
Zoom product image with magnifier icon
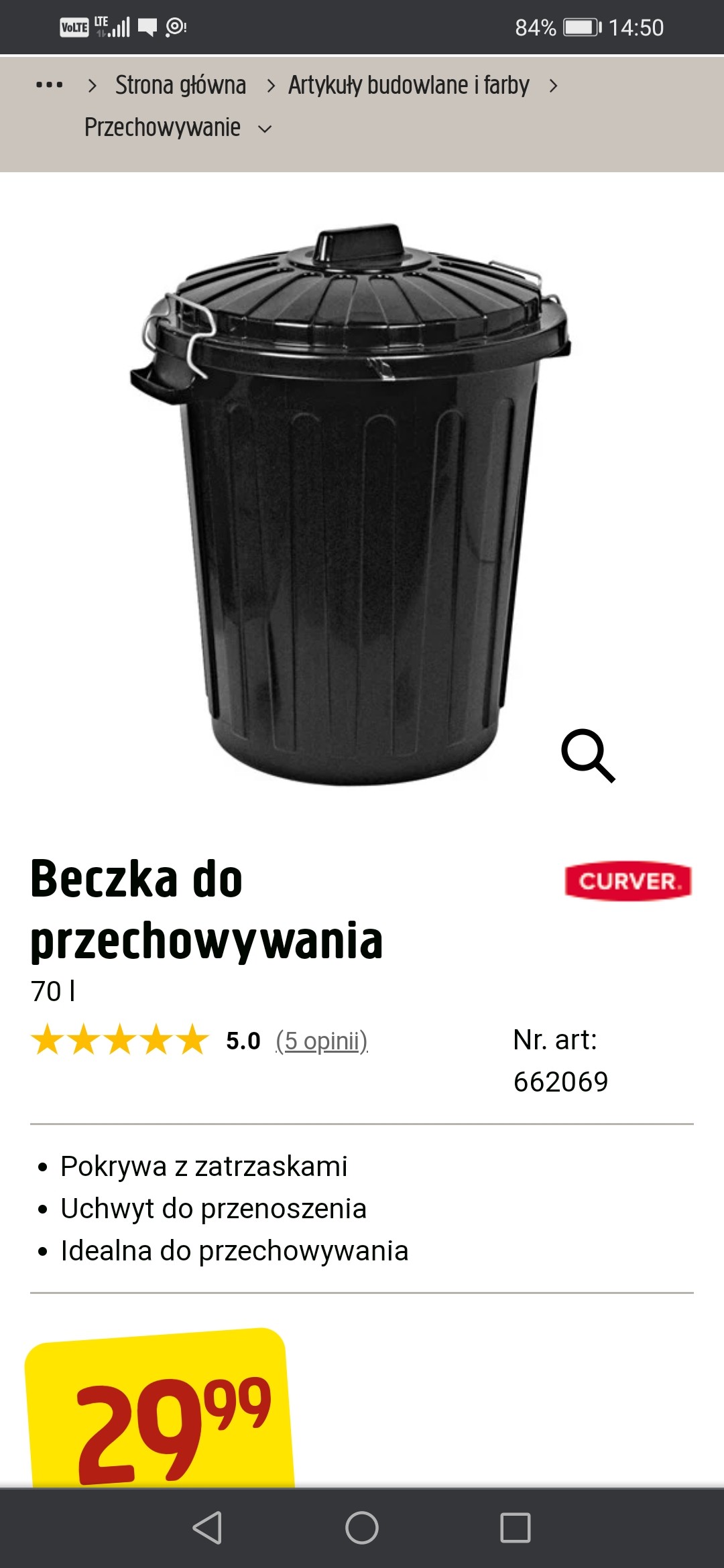click(588, 755)
